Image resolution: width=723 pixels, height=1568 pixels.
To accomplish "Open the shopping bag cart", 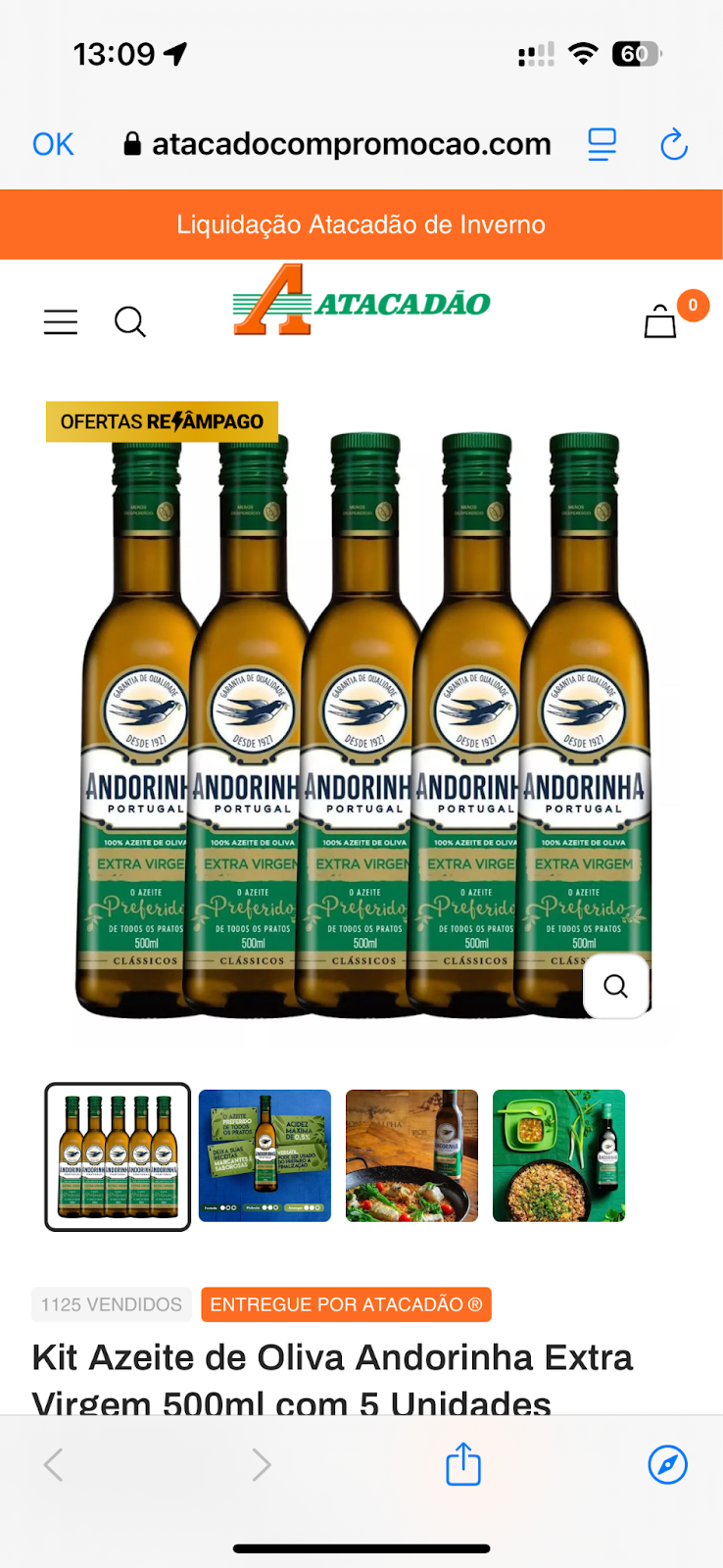I will pos(660,320).
